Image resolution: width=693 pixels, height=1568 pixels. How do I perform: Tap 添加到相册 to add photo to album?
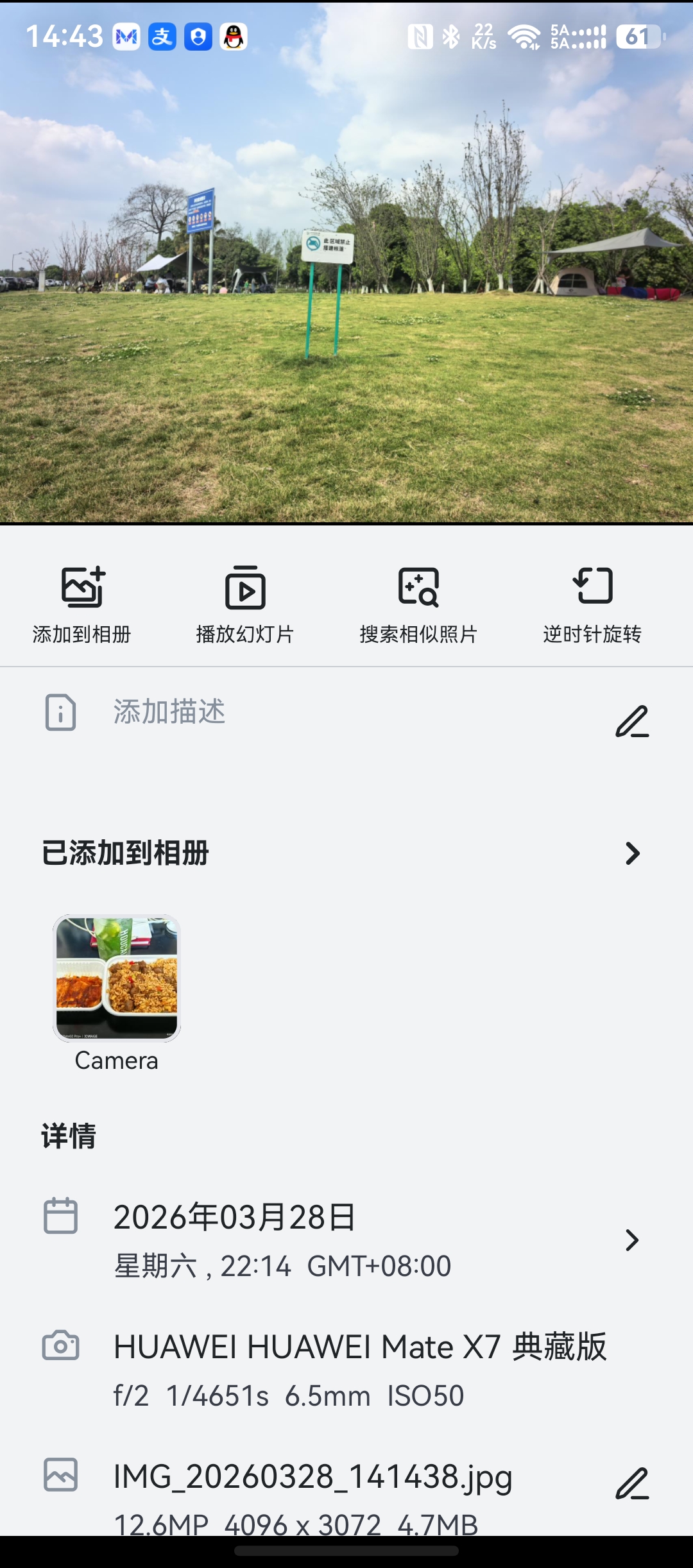(82, 604)
